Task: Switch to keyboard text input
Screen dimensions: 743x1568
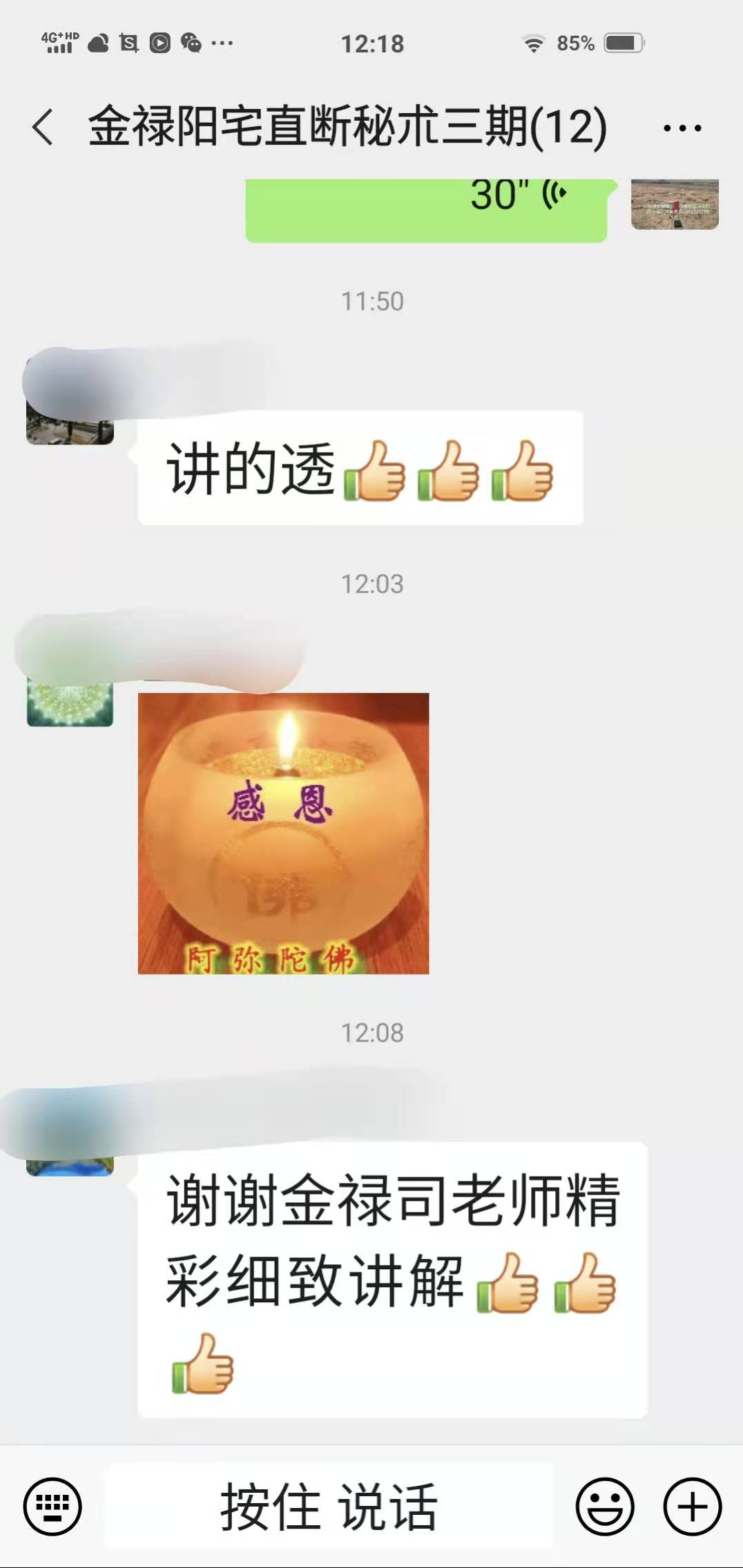Action: tap(52, 1507)
